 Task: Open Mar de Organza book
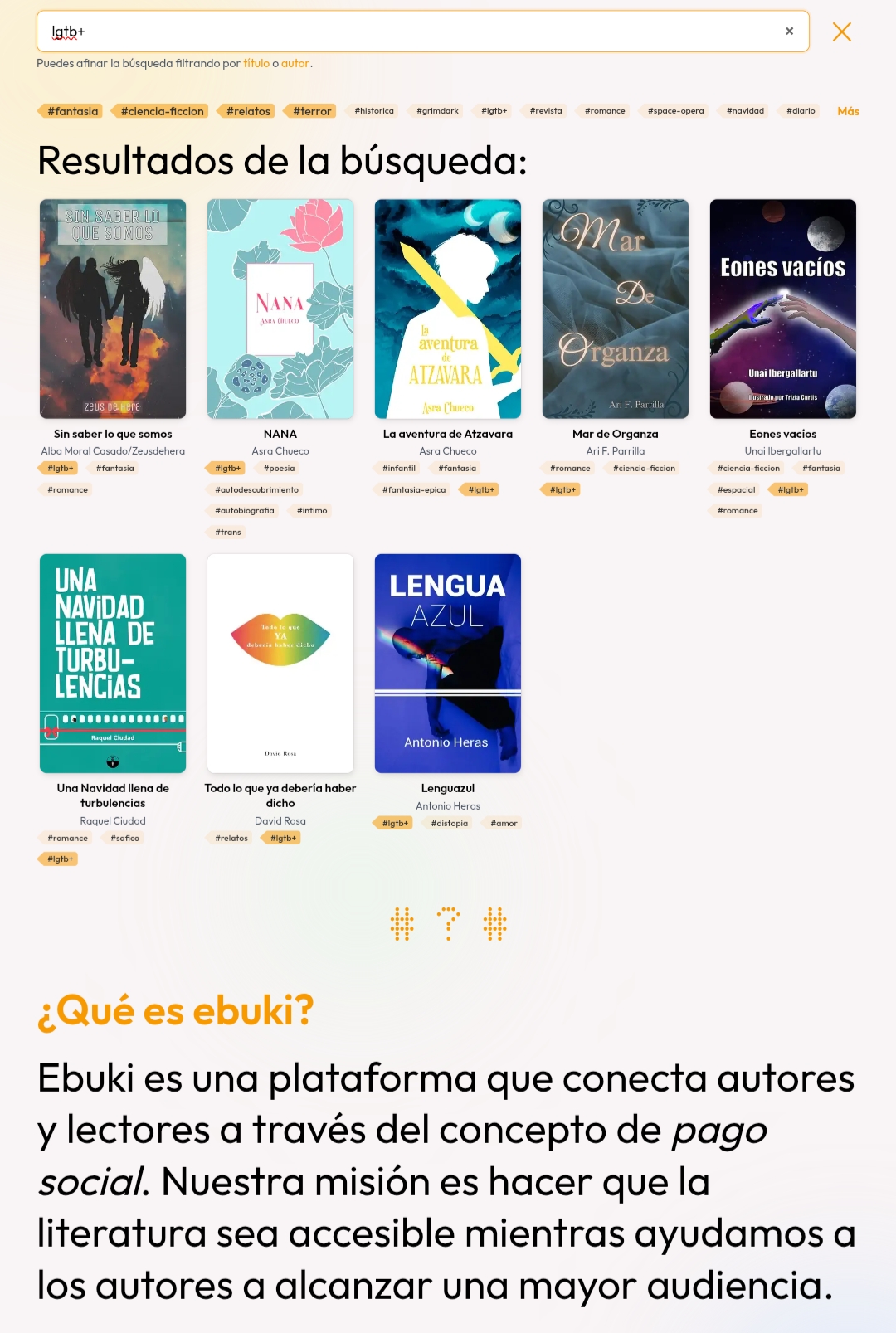(x=616, y=309)
